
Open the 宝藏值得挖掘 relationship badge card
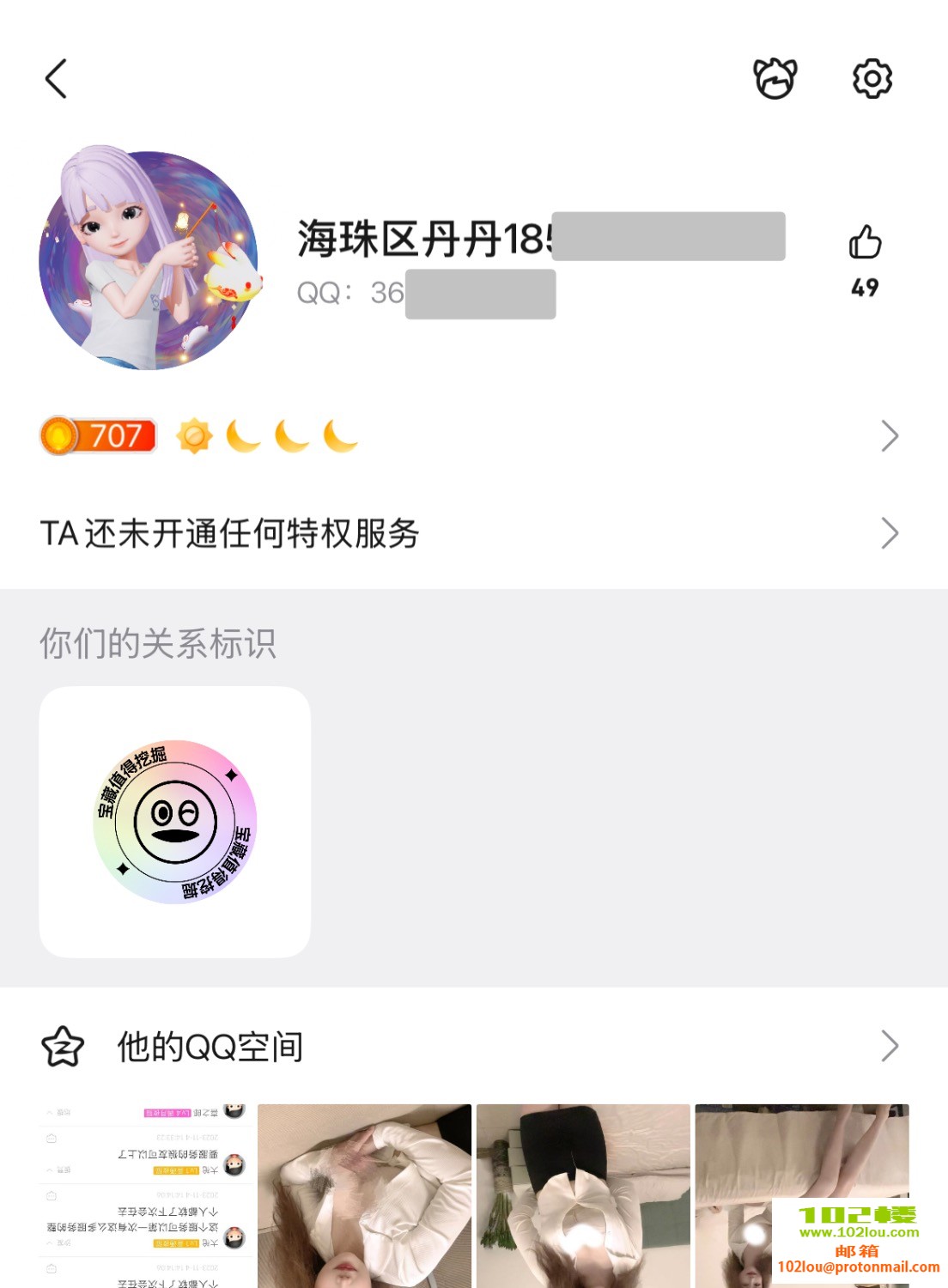175,822
